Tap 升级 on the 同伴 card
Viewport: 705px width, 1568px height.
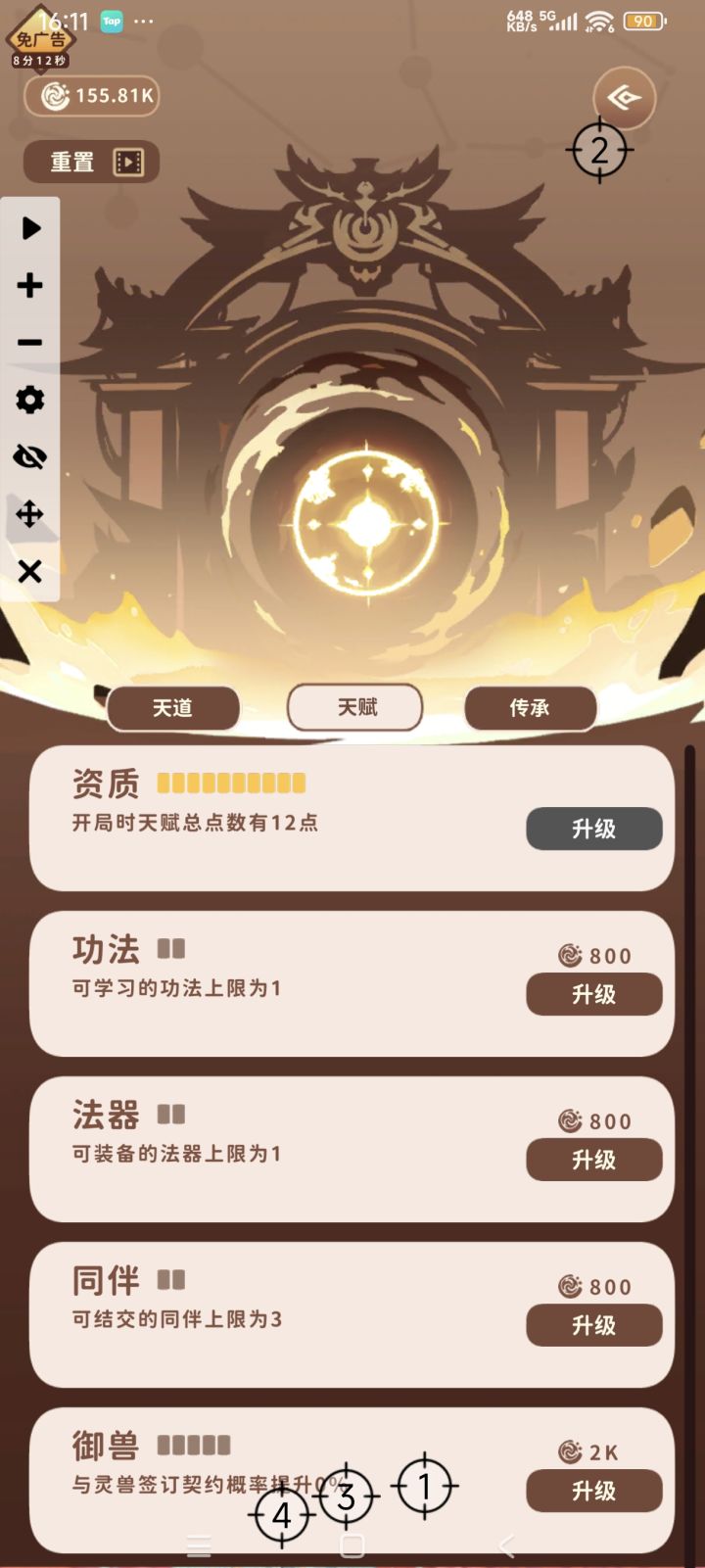tap(593, 1324)
